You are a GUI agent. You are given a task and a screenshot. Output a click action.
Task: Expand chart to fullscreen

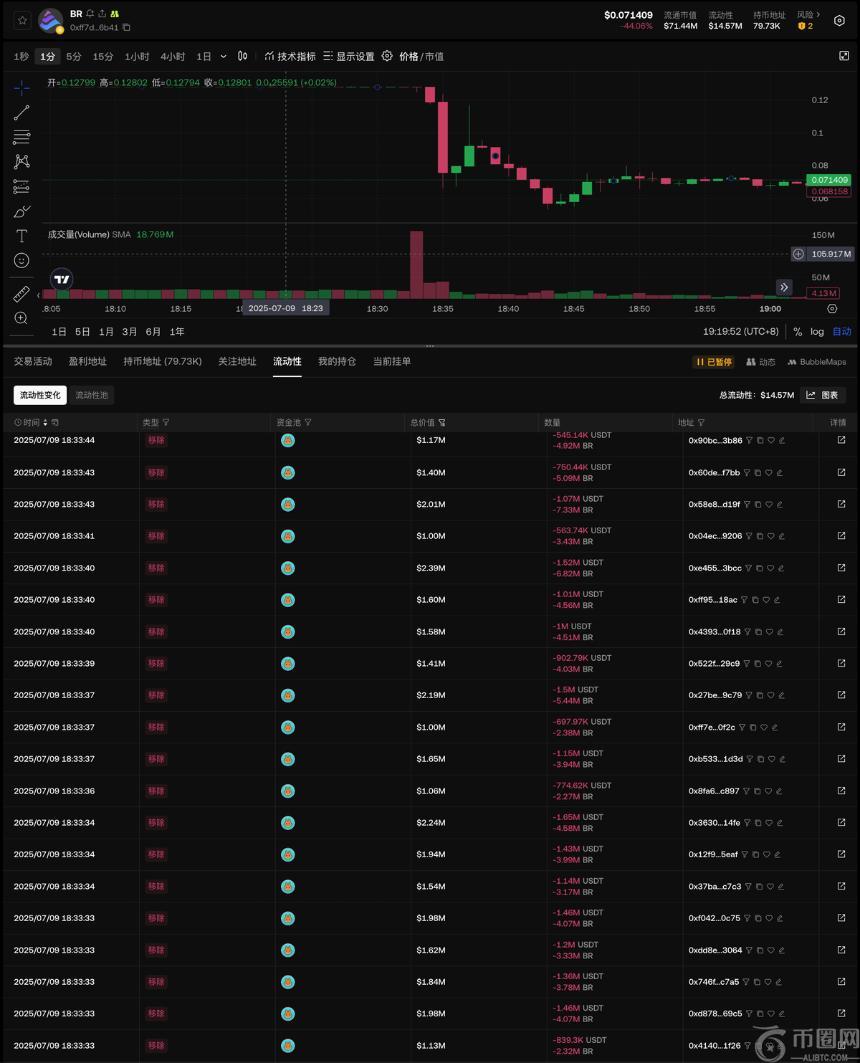tap(843, 57)
